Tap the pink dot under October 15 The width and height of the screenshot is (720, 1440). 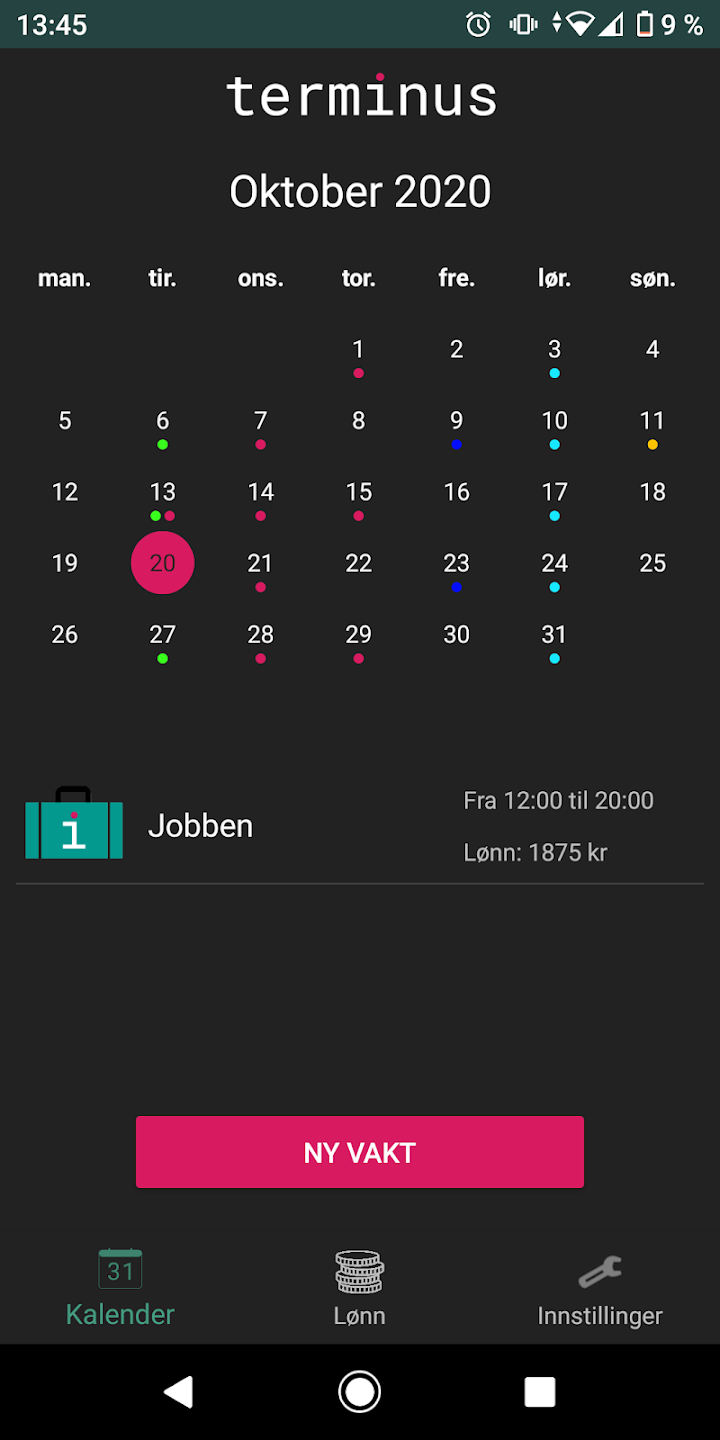357,516
